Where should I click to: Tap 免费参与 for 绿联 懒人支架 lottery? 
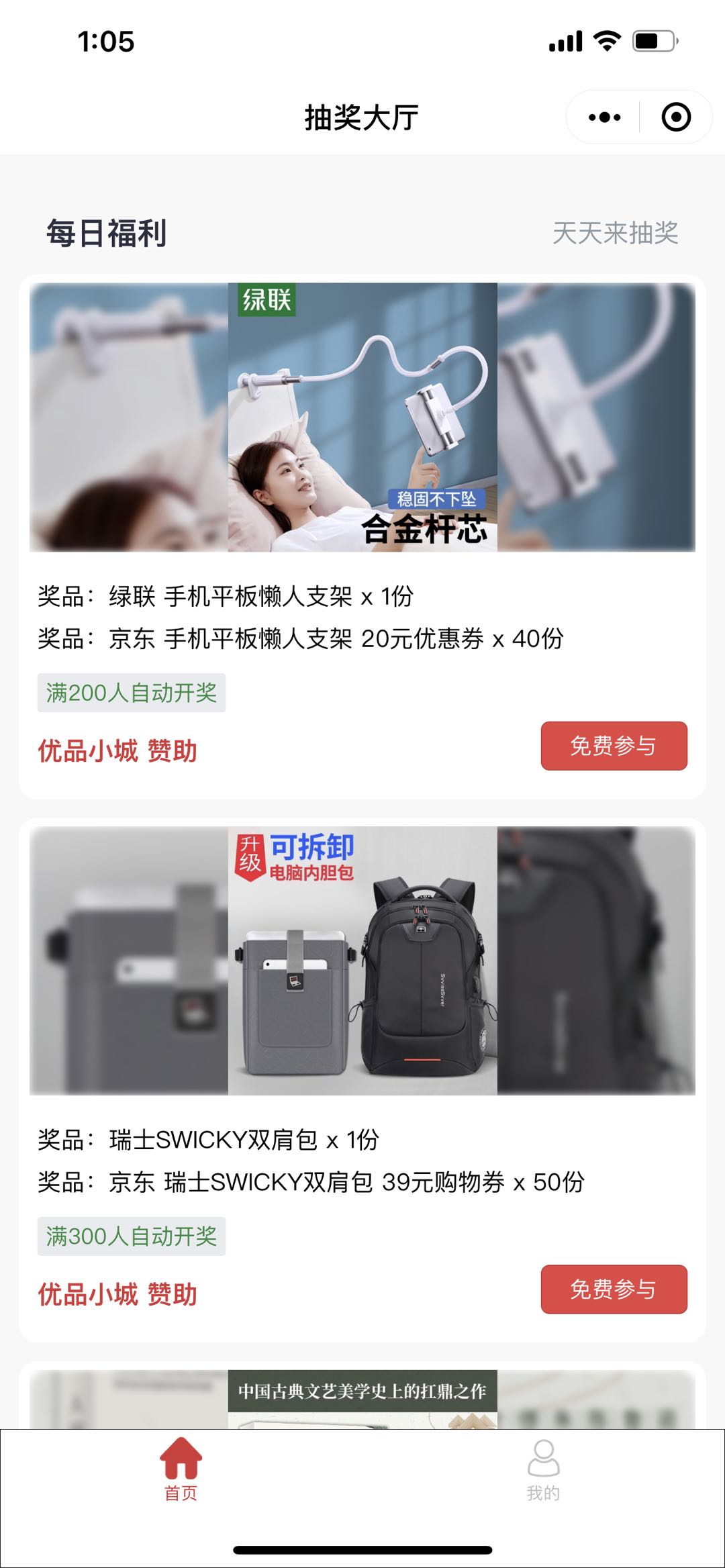[614, 746]
